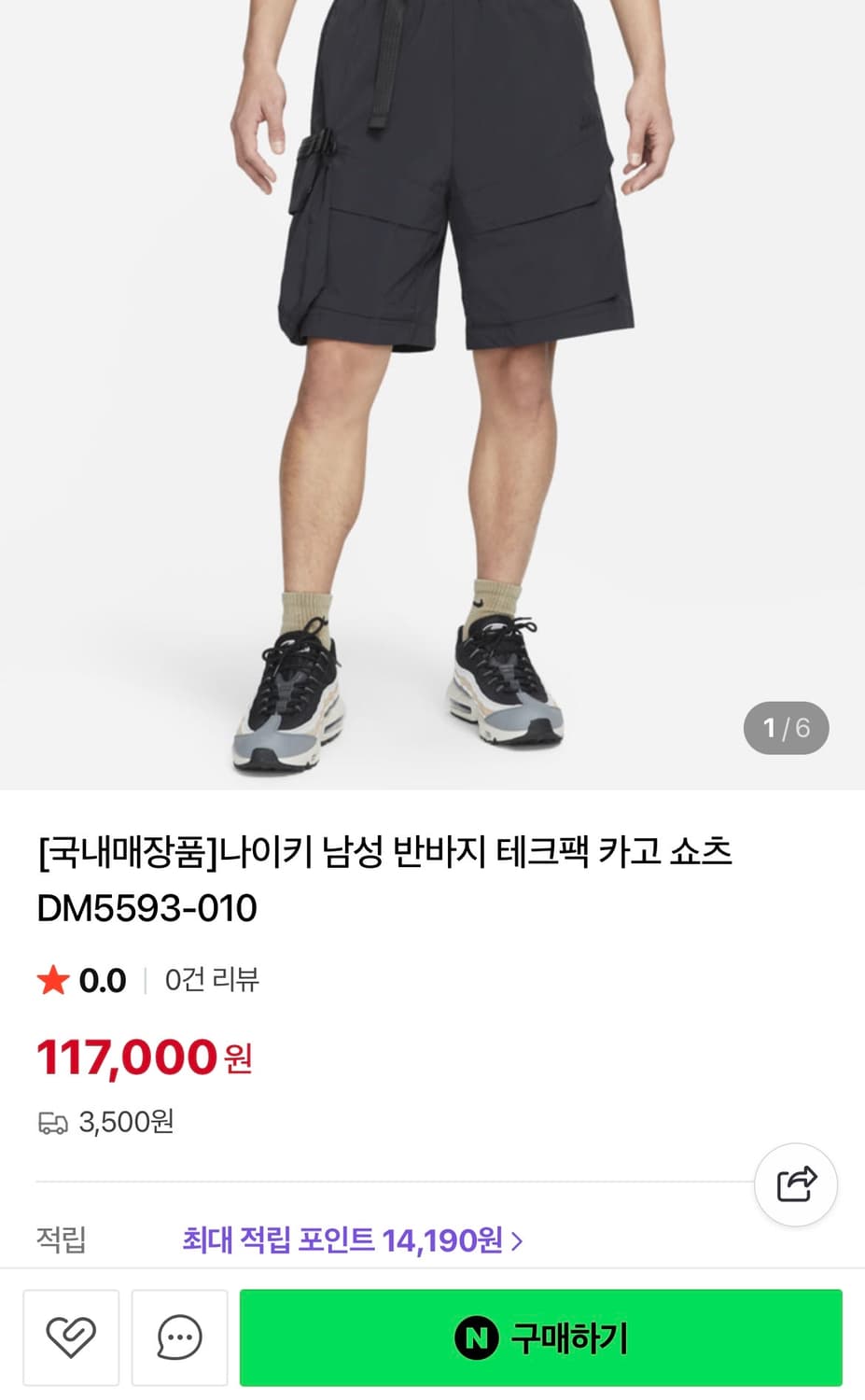Open points detail via the 14,190원 arrow
Image resolution: width=865 pixels, height=1400 pixels.
click(x=517, y=1240)
